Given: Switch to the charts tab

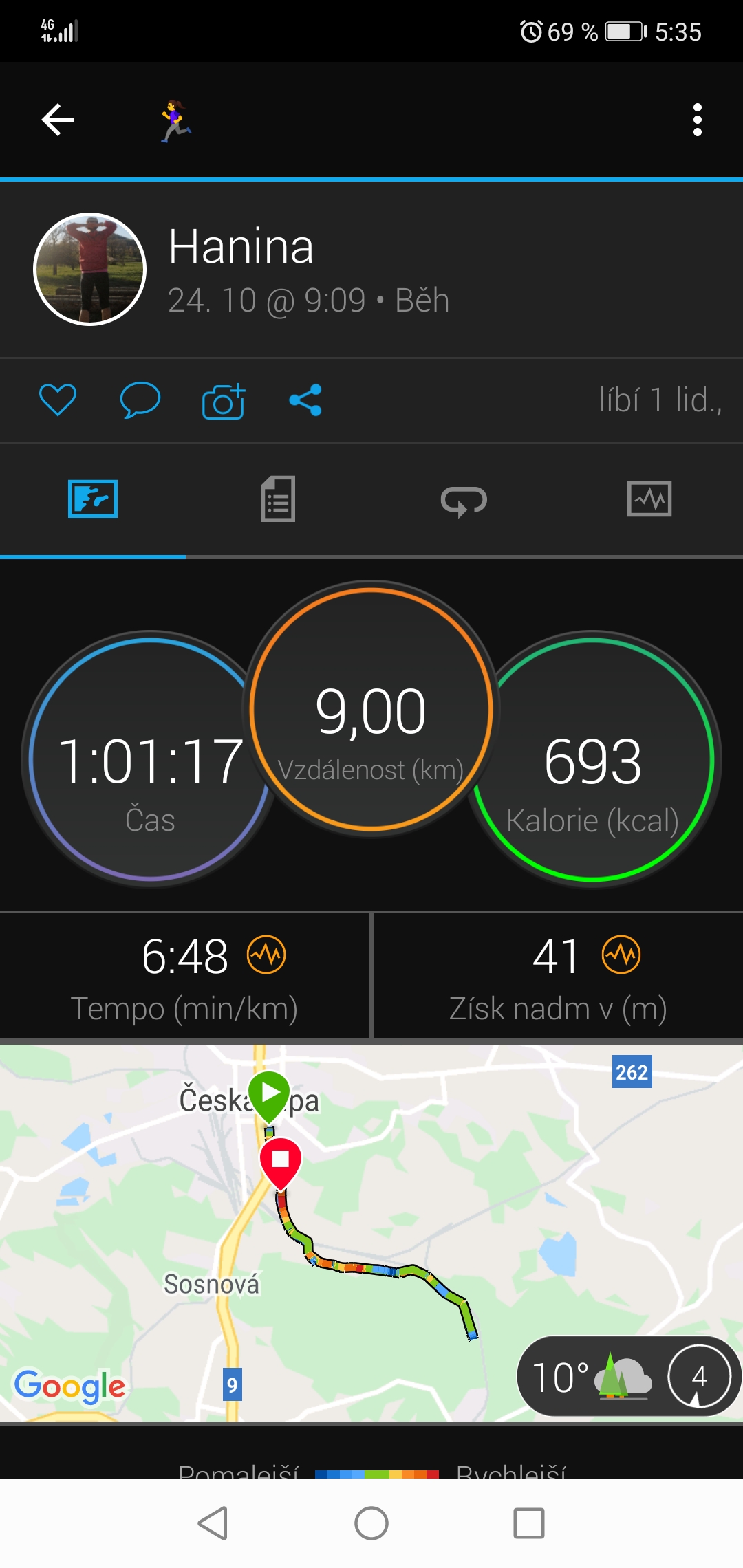Looking at the screenshot, I should [649, 499].
